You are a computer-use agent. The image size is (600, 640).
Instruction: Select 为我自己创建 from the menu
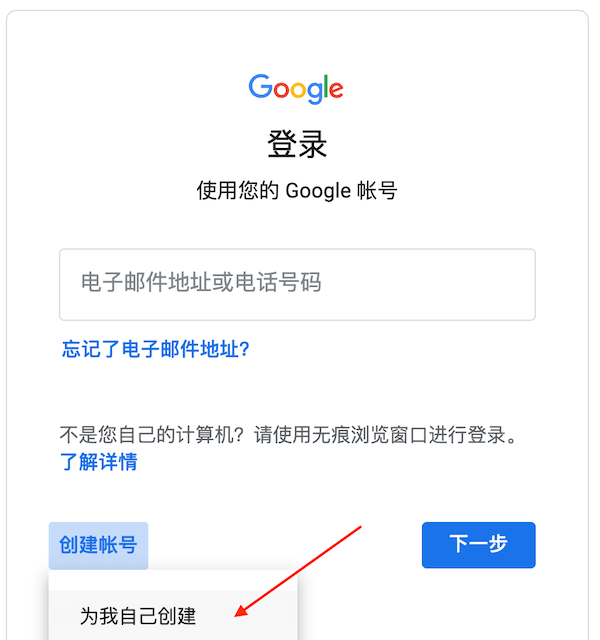pyautogui.click(x=139, y=616)
